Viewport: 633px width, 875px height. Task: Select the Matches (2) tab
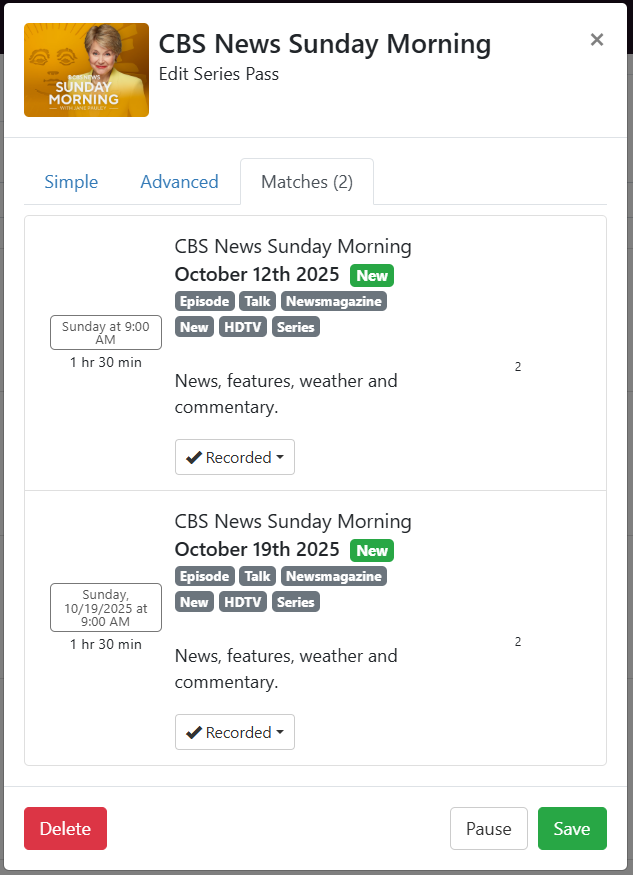[x=306, y=182]
